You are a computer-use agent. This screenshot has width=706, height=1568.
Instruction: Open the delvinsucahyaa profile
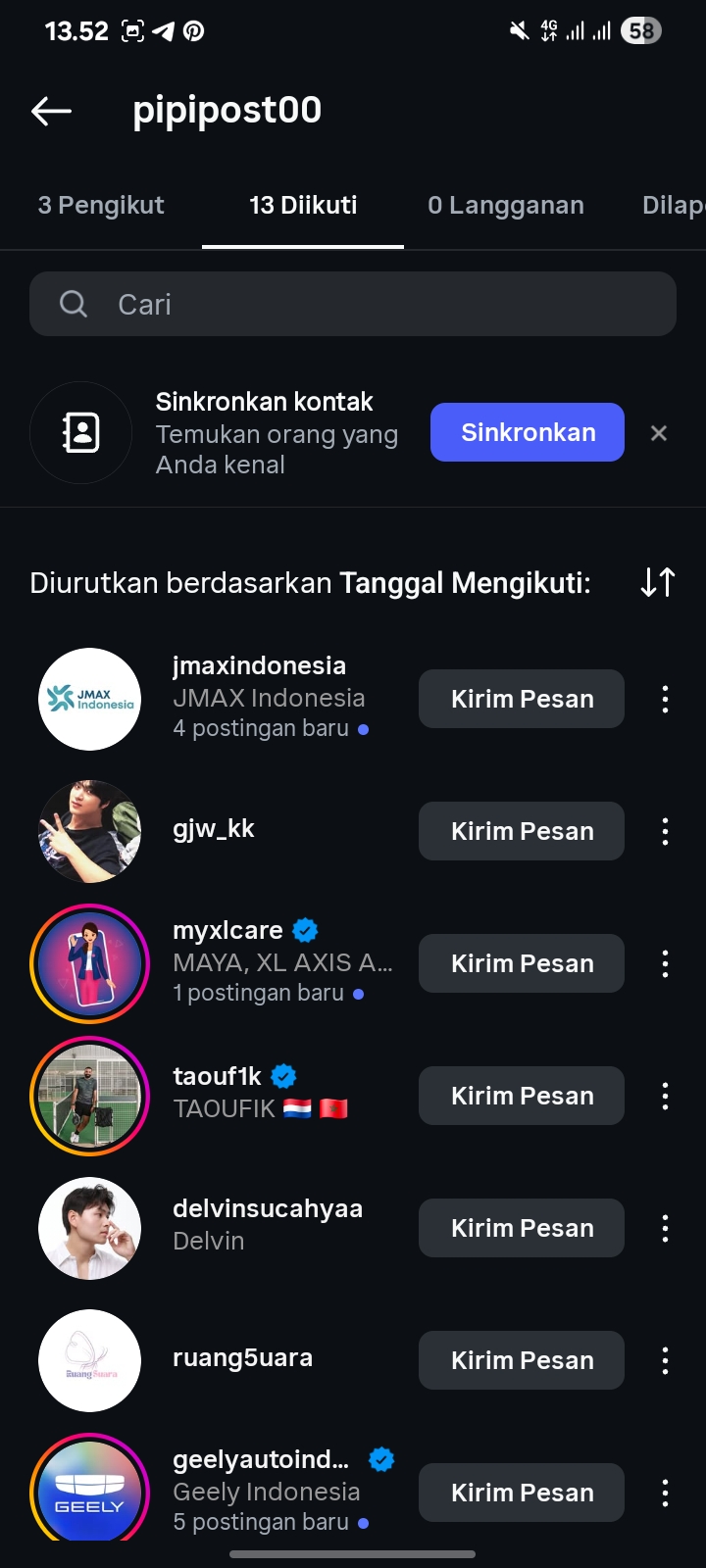tap(267, 1209)
